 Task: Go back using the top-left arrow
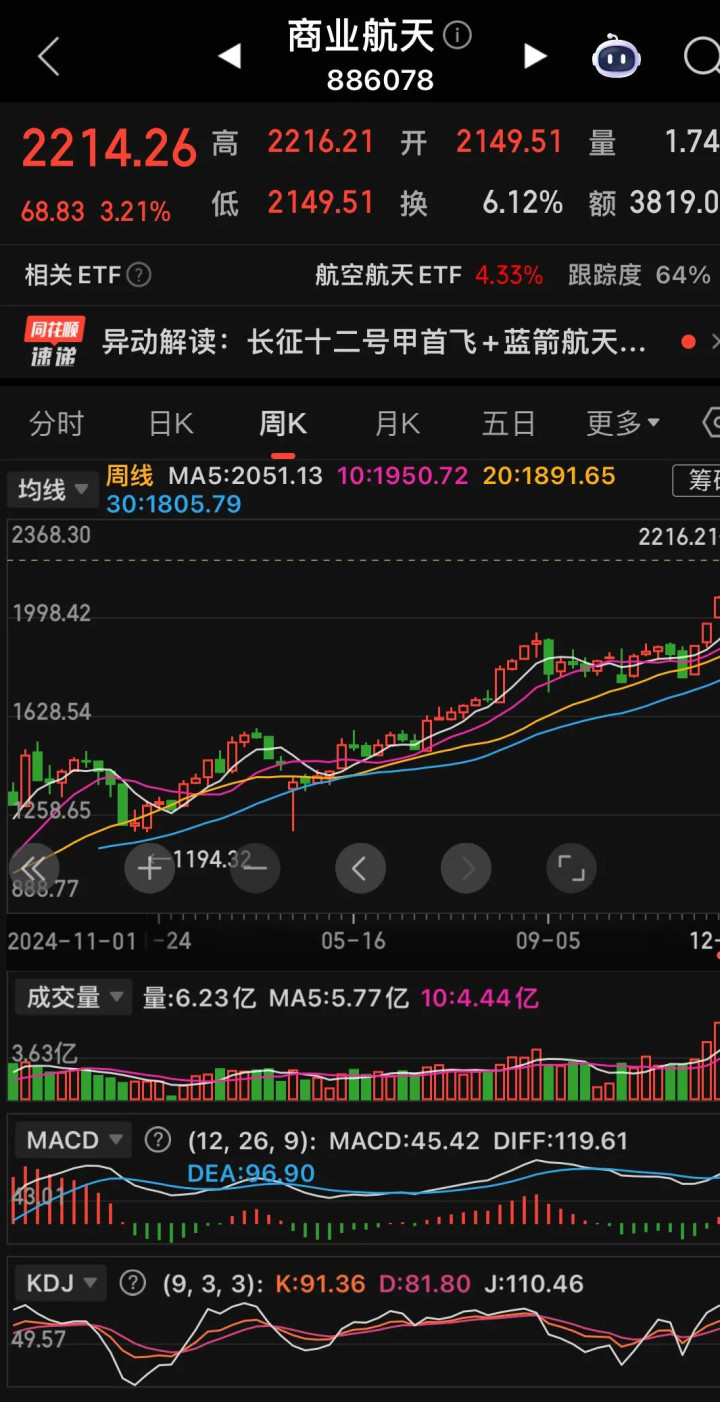(48, 57)
